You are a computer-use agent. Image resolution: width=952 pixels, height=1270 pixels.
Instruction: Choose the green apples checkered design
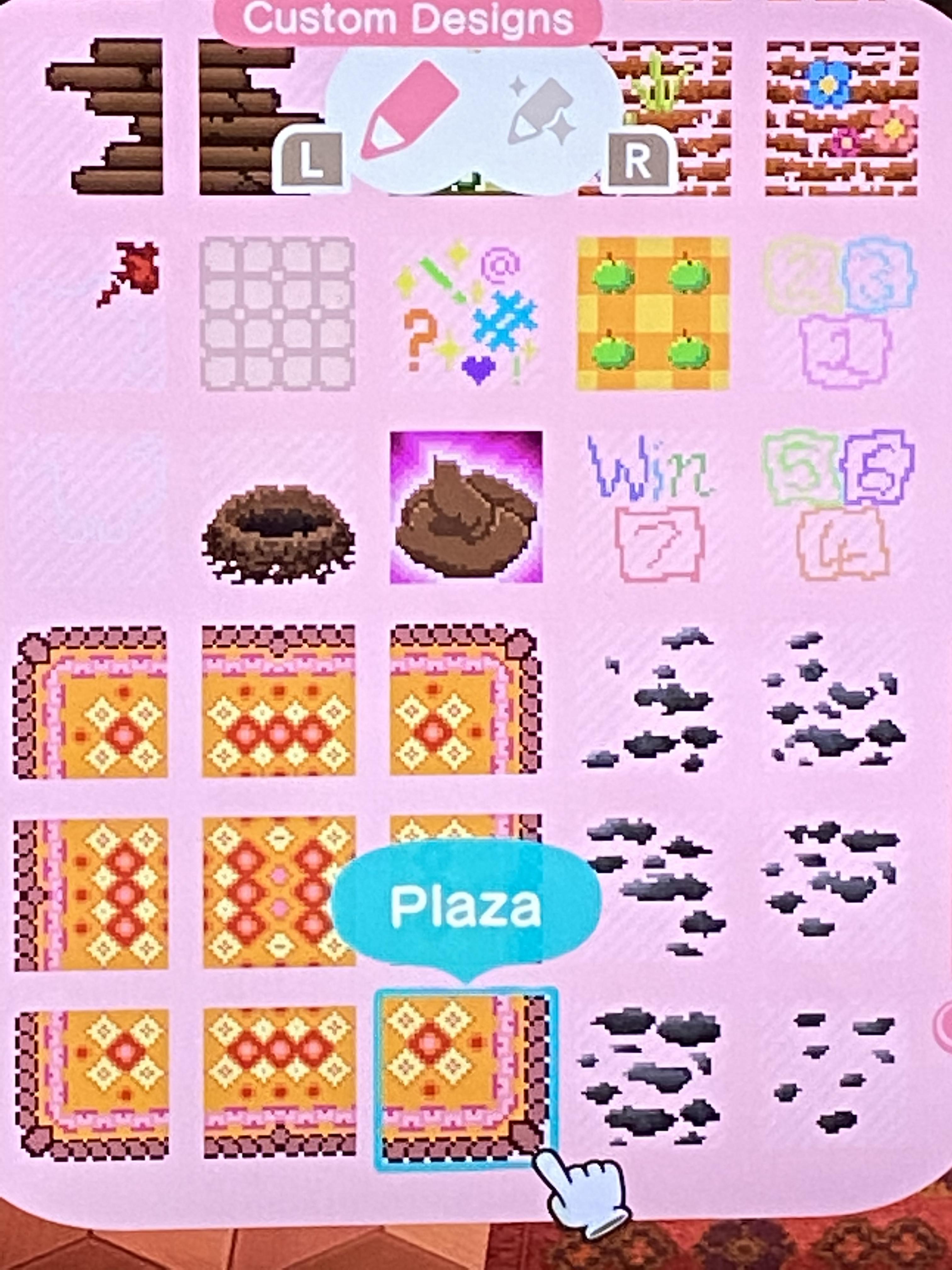point(653,313)
